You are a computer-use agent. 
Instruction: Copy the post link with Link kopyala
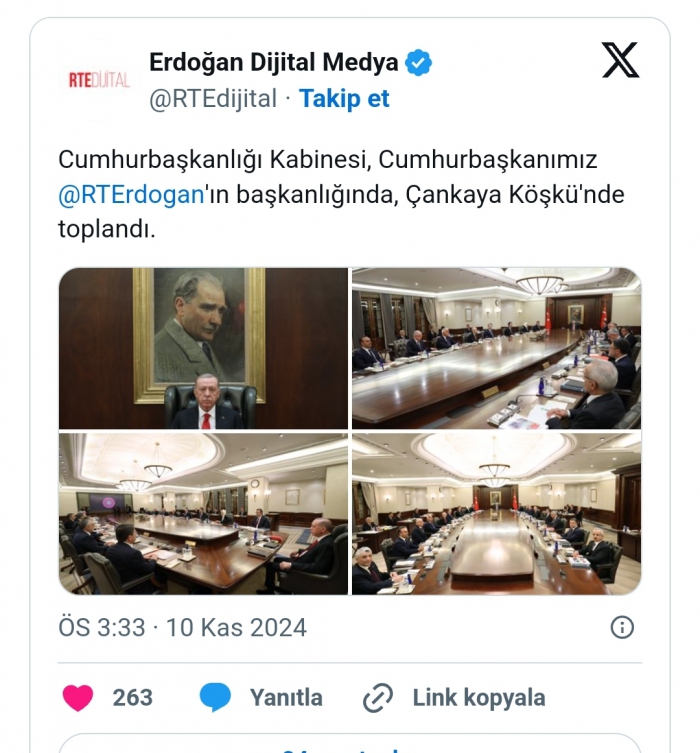[x=454, y=697]
